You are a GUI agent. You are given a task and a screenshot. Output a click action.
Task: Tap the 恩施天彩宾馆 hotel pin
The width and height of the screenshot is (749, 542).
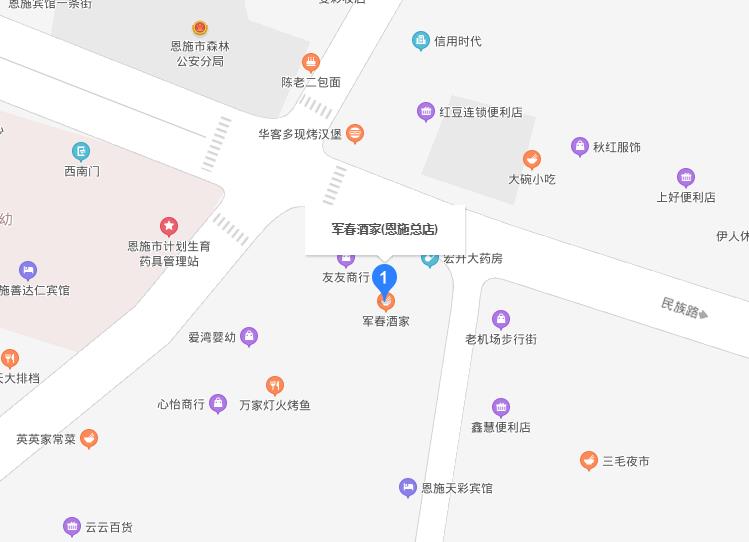(x=407, y=488)
